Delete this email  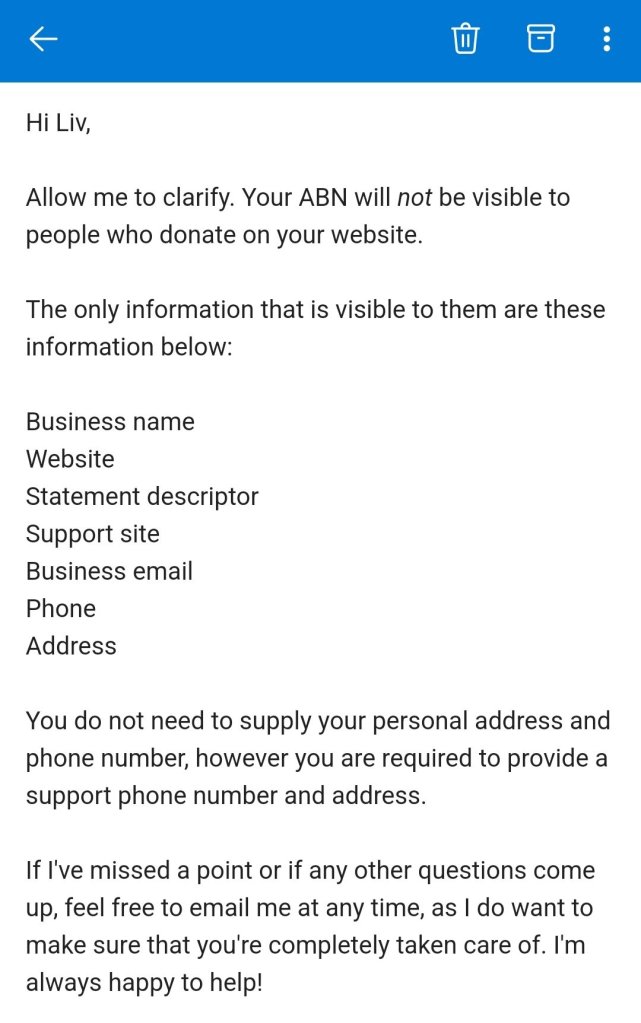tap(465, 39)
